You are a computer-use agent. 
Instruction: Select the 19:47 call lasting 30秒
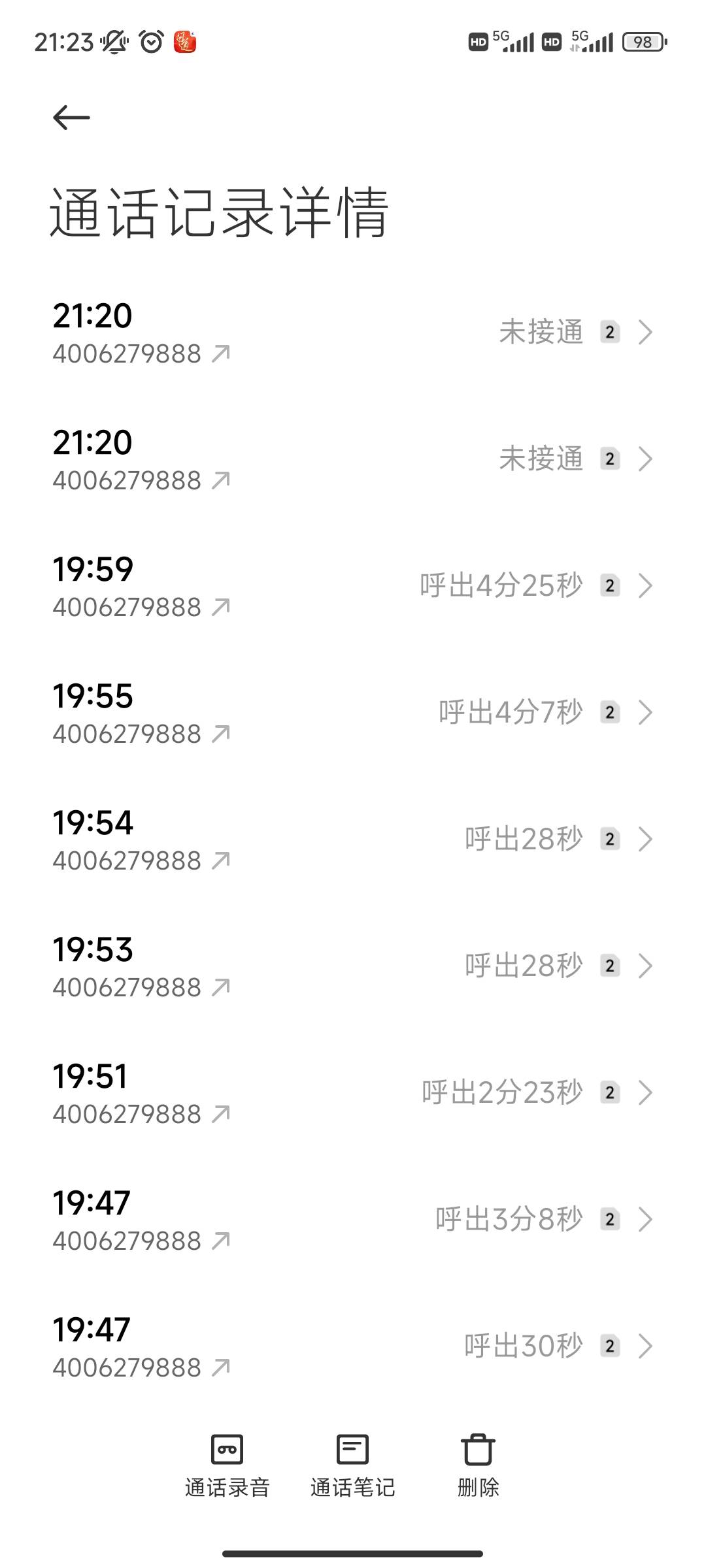pos(353,1347)
